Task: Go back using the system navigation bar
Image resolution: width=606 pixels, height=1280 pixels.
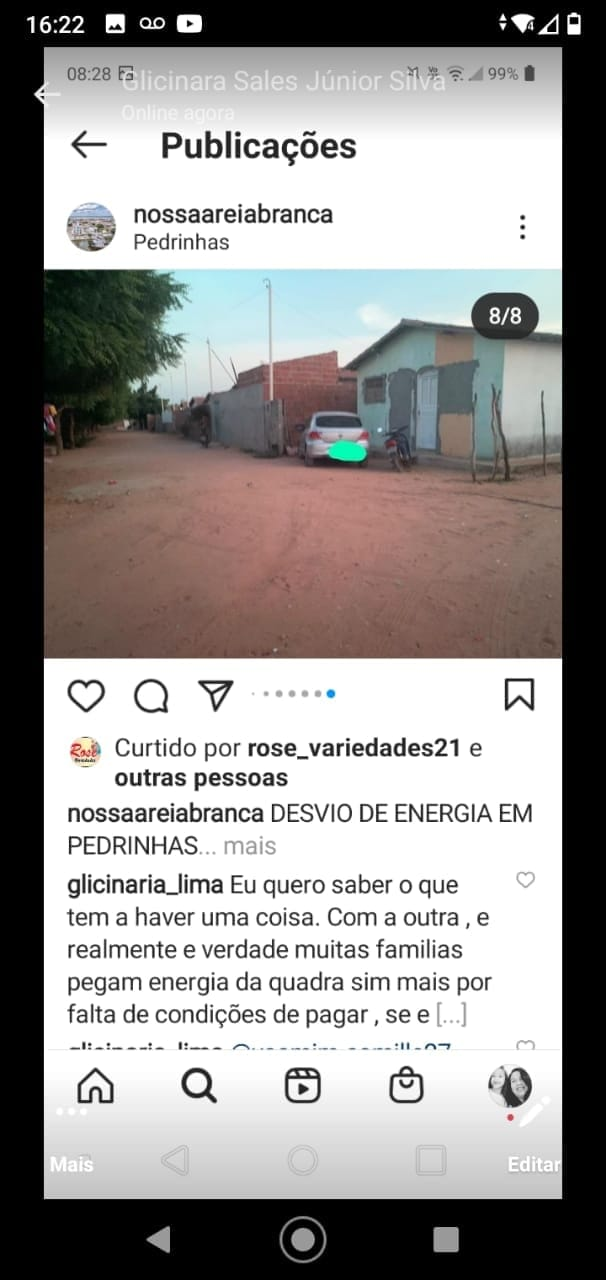Action: click(158, 1240)
